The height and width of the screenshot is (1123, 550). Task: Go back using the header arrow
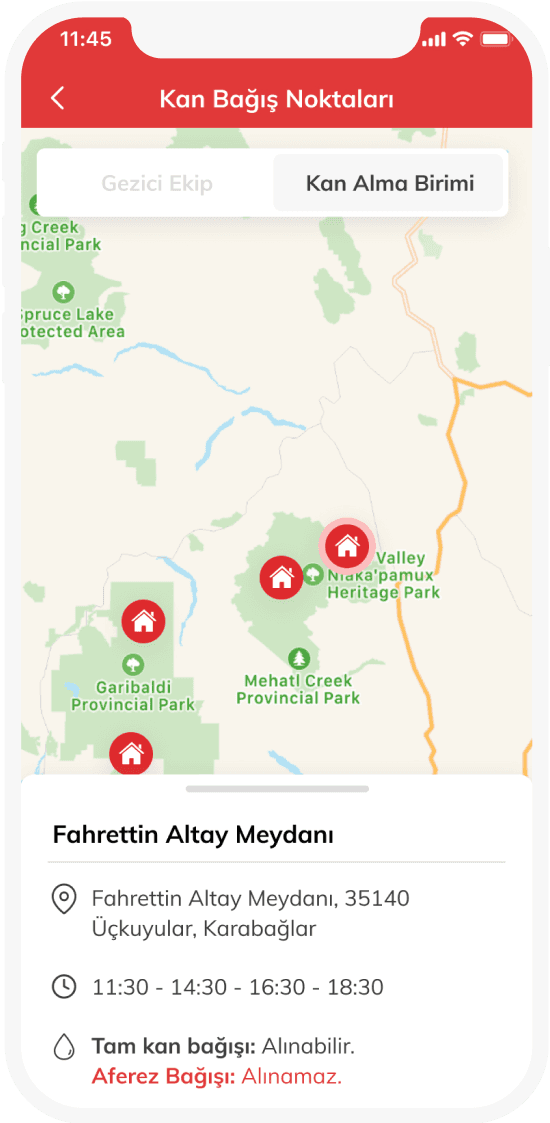click(x=58, y=98)
